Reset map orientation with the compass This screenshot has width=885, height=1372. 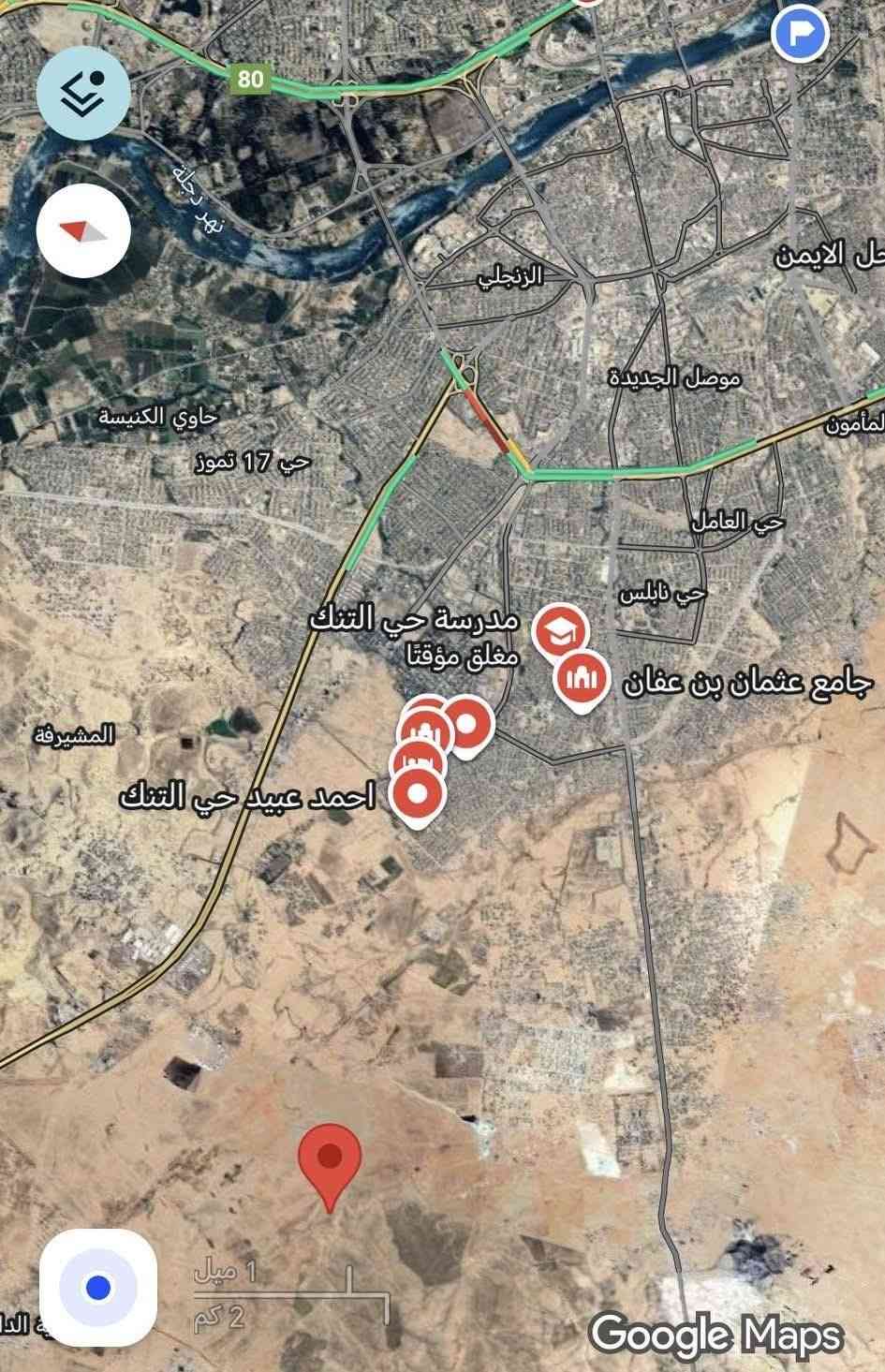point(83,230)
